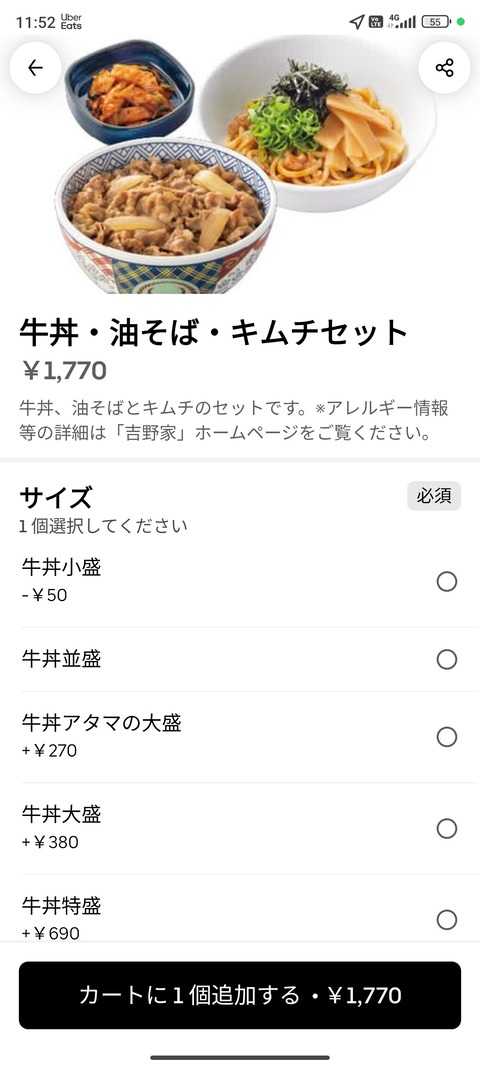The height and width of the screenshot is (1067, 480).
Task: Share this set menu item
Action: click(445, 67)
